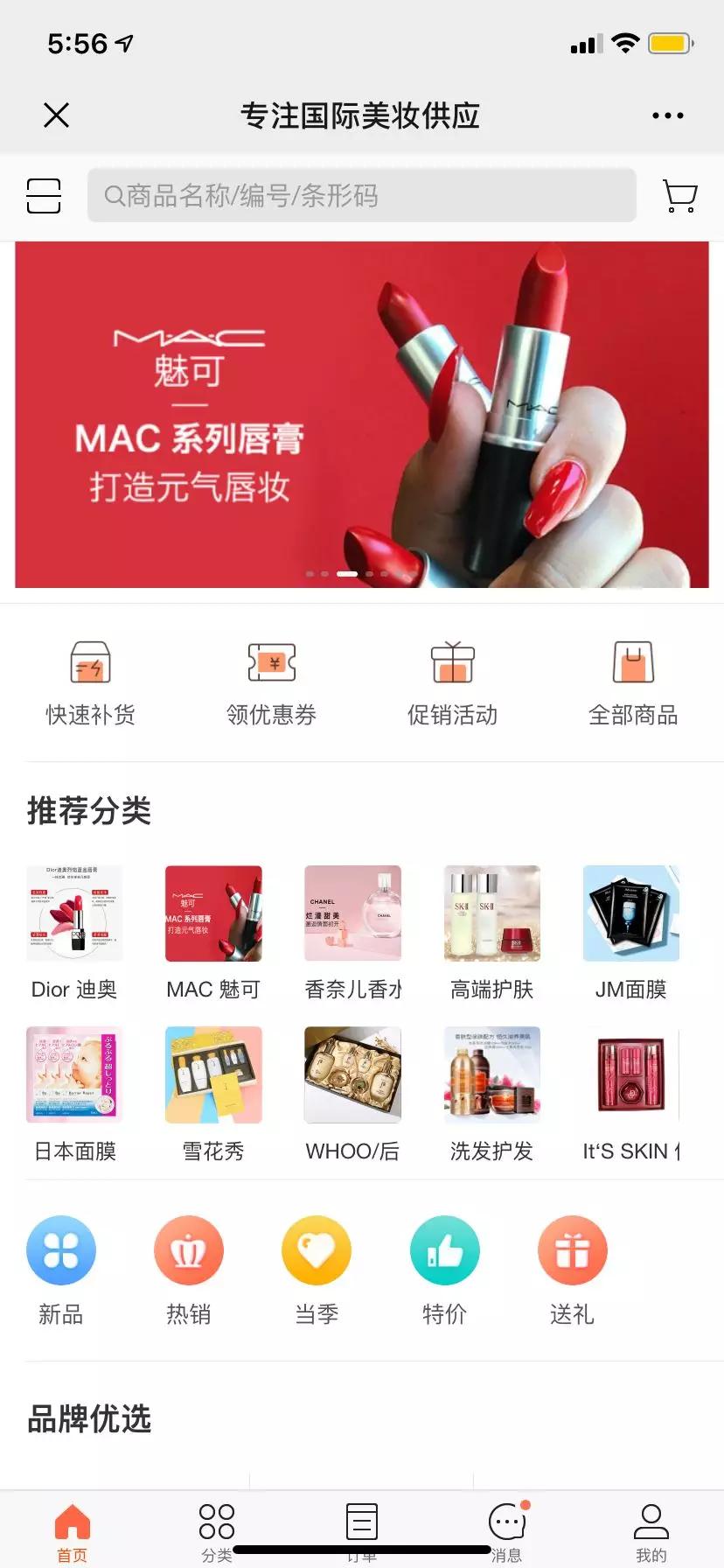Switch to the 分类 tab
This screenshot has width=724, height=1568.
point(217,1531)
